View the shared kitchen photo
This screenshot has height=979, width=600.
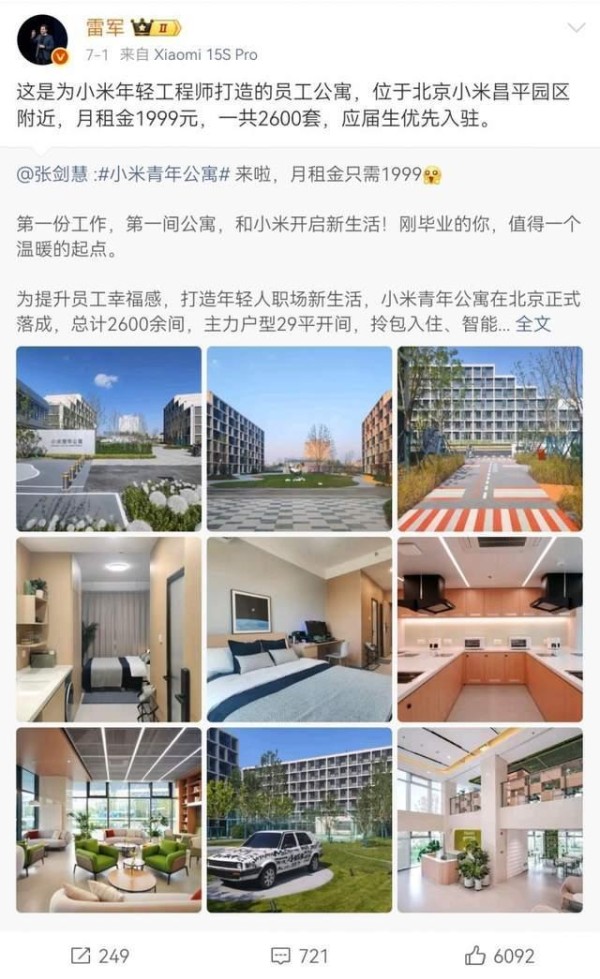[x=490, y=629]
